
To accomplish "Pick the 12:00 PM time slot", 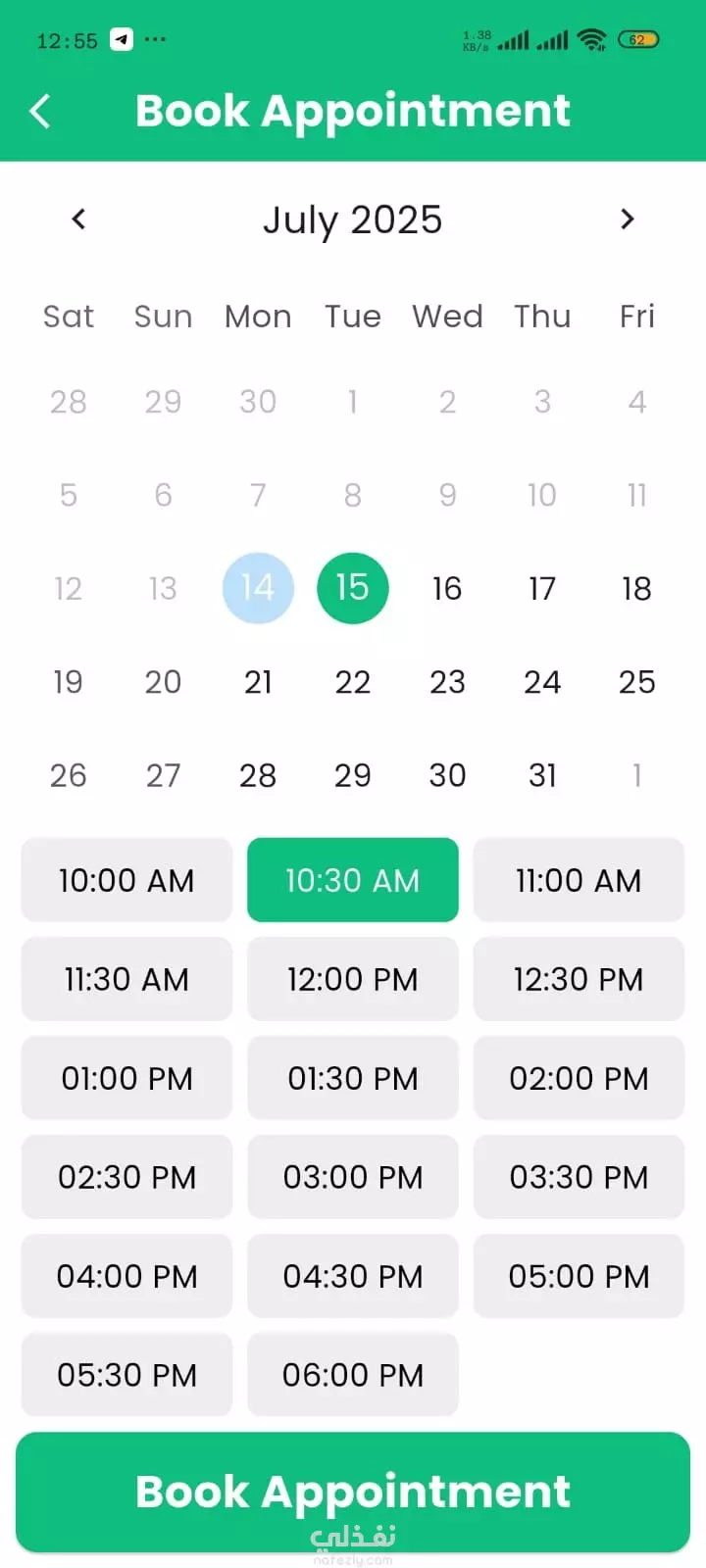I will point(353,979).
